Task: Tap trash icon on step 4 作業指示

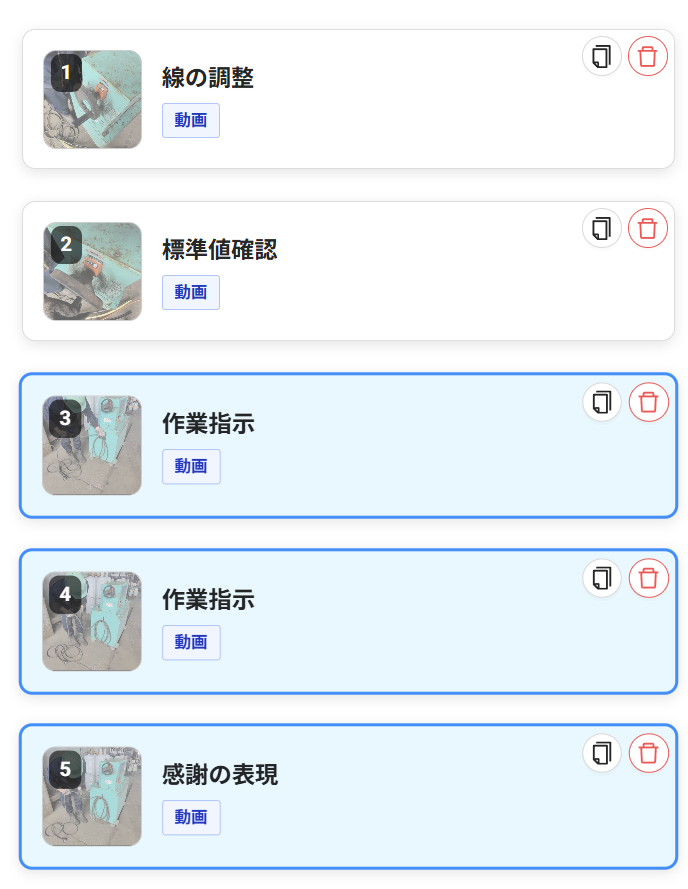Action: point(648,578)
